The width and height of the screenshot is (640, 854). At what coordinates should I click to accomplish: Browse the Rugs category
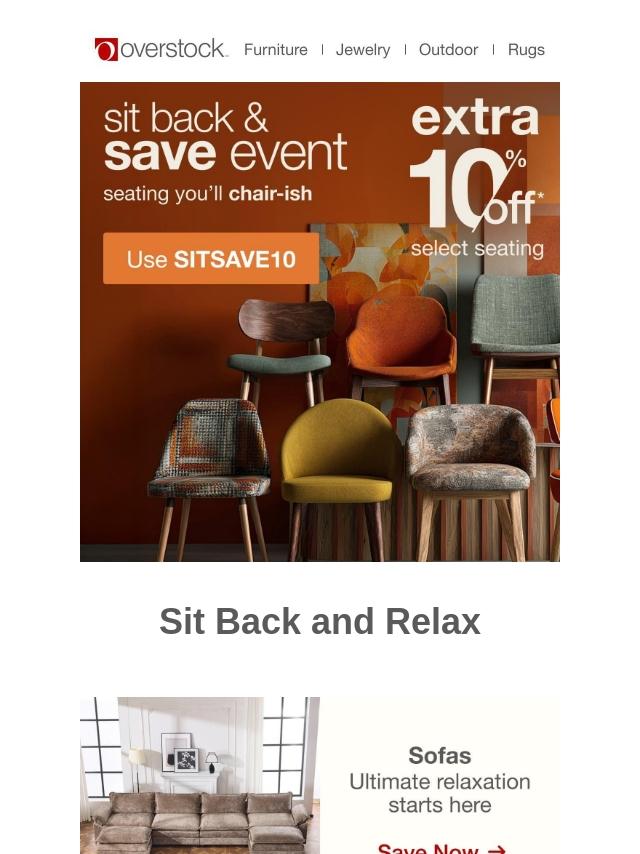pyautogui.click(x=526, y=49)
